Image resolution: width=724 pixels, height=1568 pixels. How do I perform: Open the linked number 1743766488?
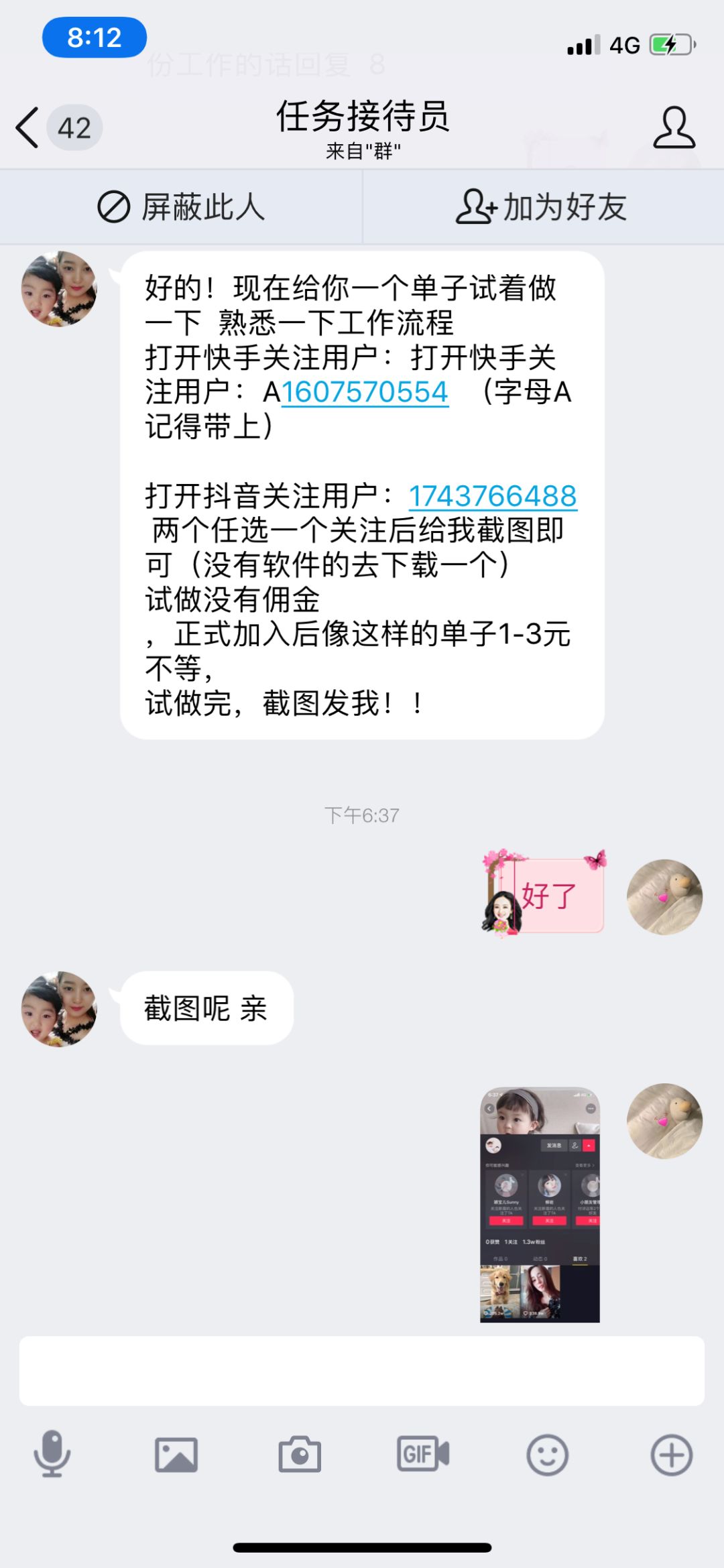point(493,496)
